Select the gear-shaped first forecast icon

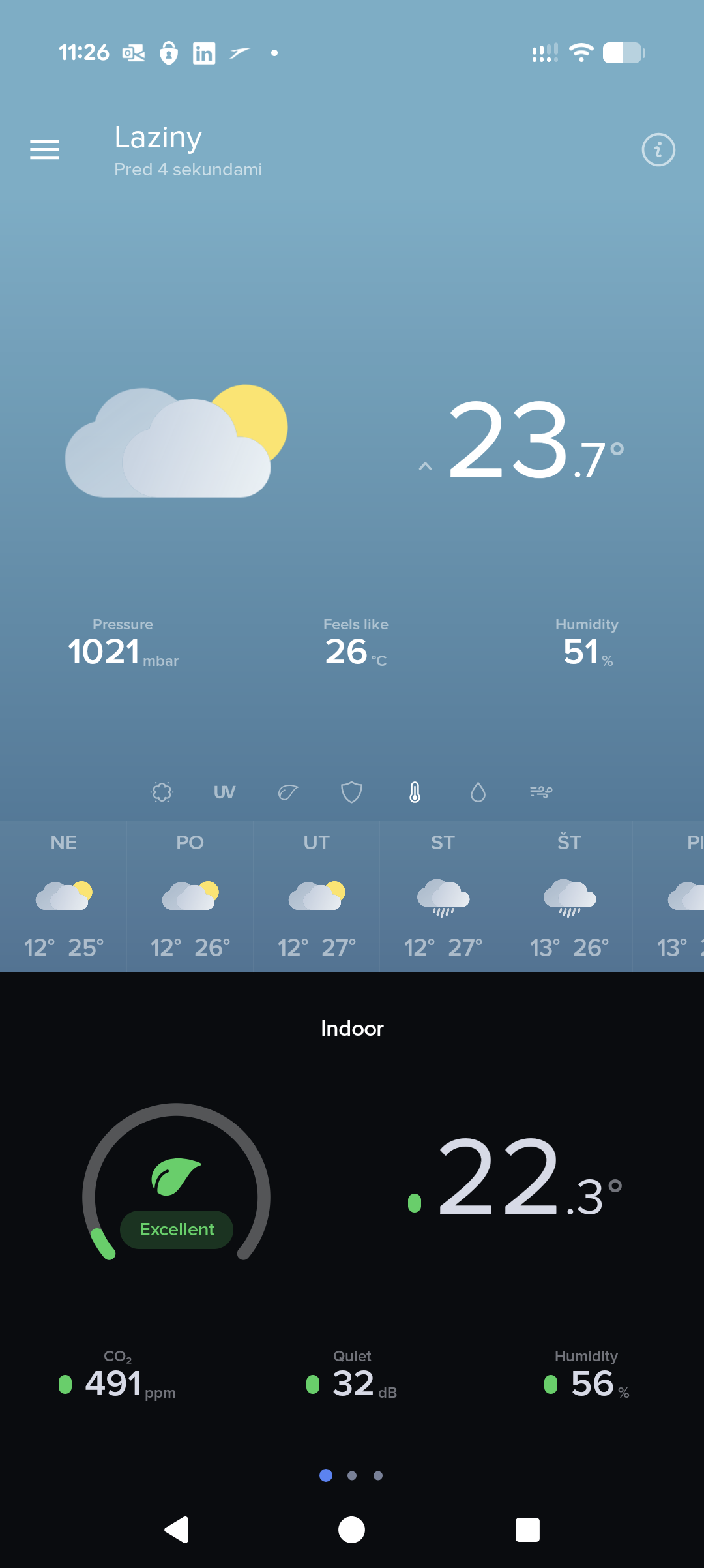click(x=162, y=792)
